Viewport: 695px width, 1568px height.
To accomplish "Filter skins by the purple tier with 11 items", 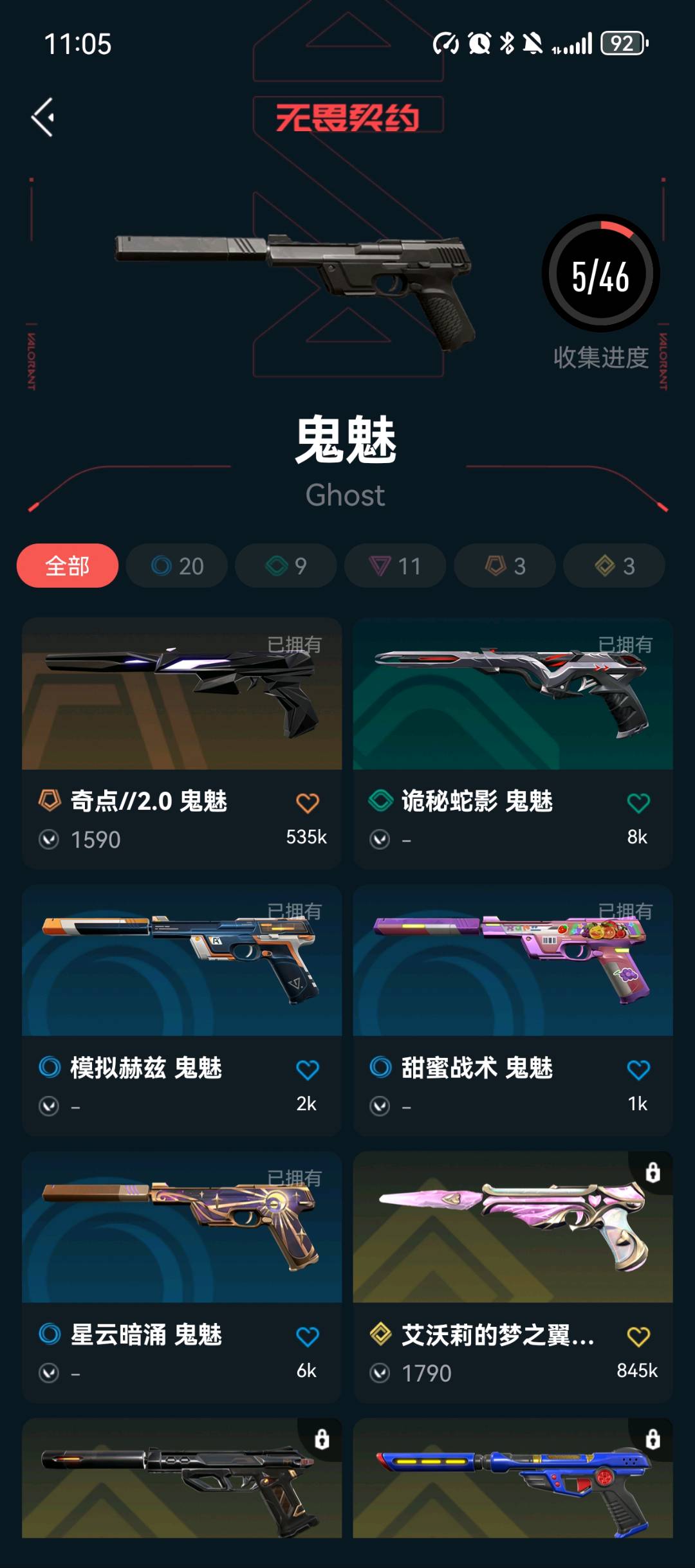I will click(395, 566).
